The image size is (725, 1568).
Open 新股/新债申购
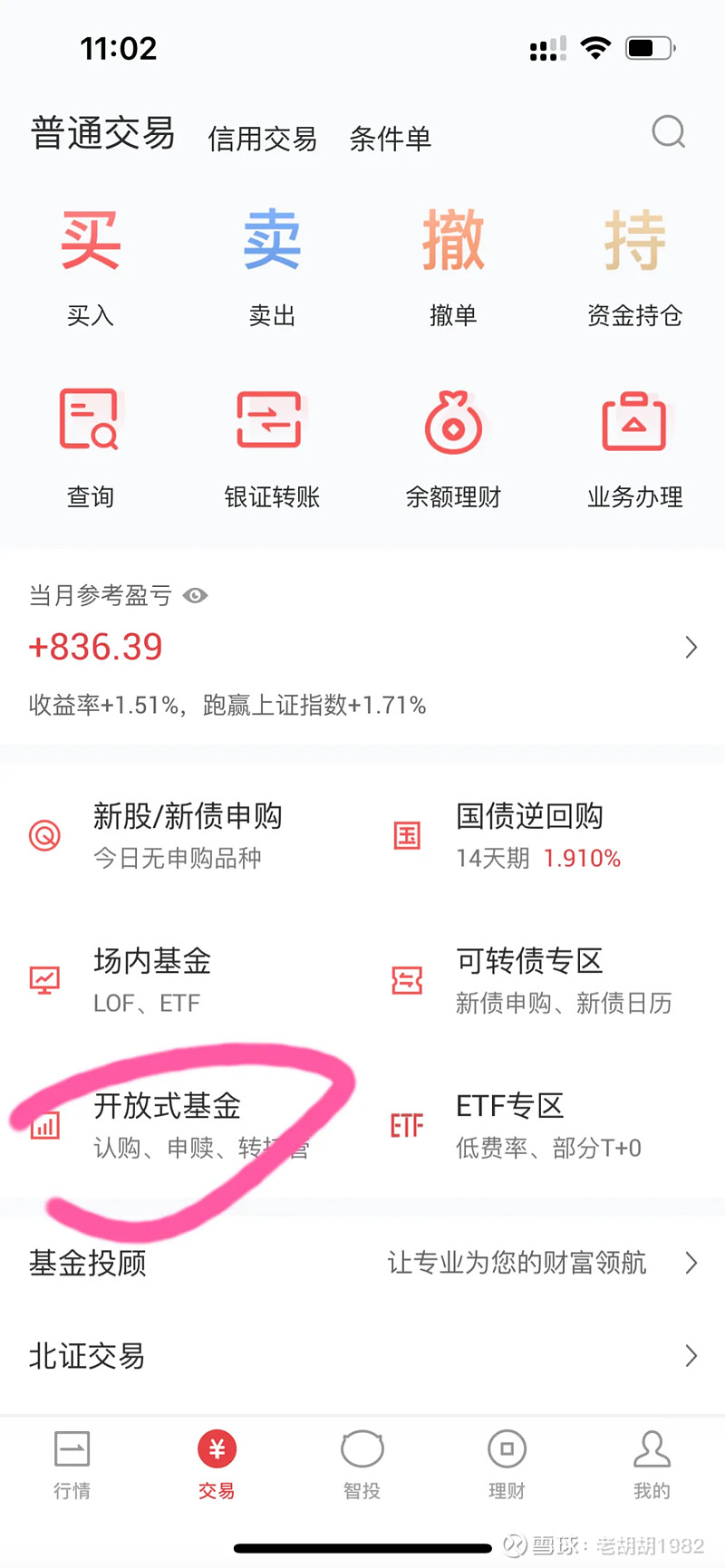181,835
